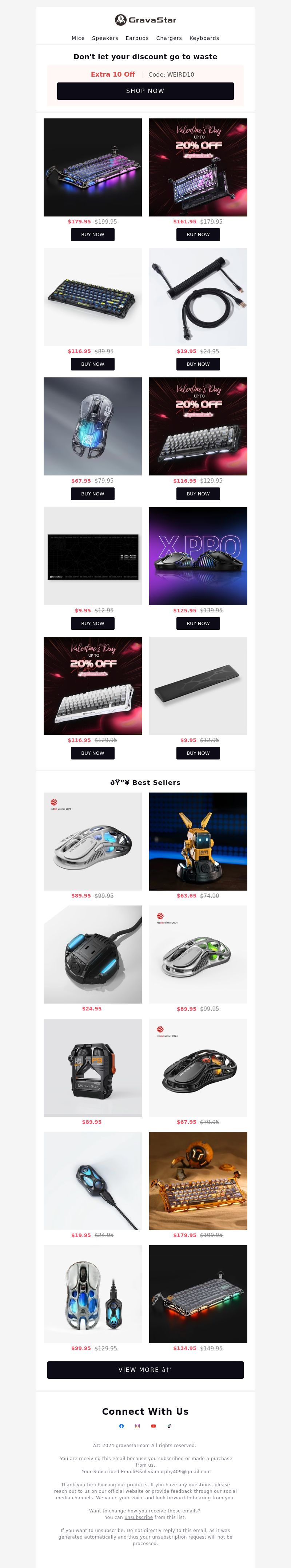Open GravaStar's Facebook page
This screenshot has height=1568, width=291.
121,1426
